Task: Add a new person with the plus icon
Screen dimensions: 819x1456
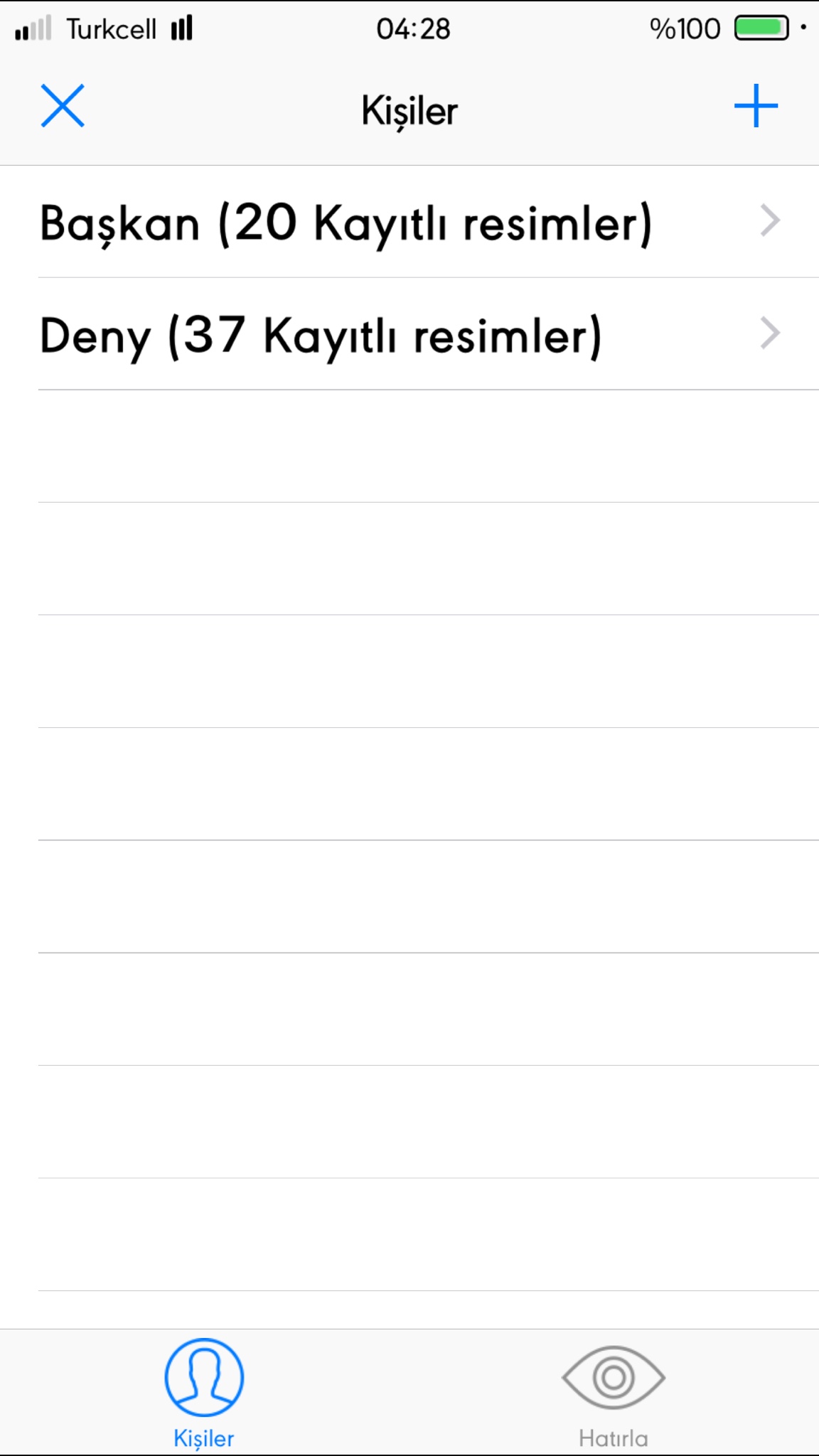Action: click(x=756, y=106)
